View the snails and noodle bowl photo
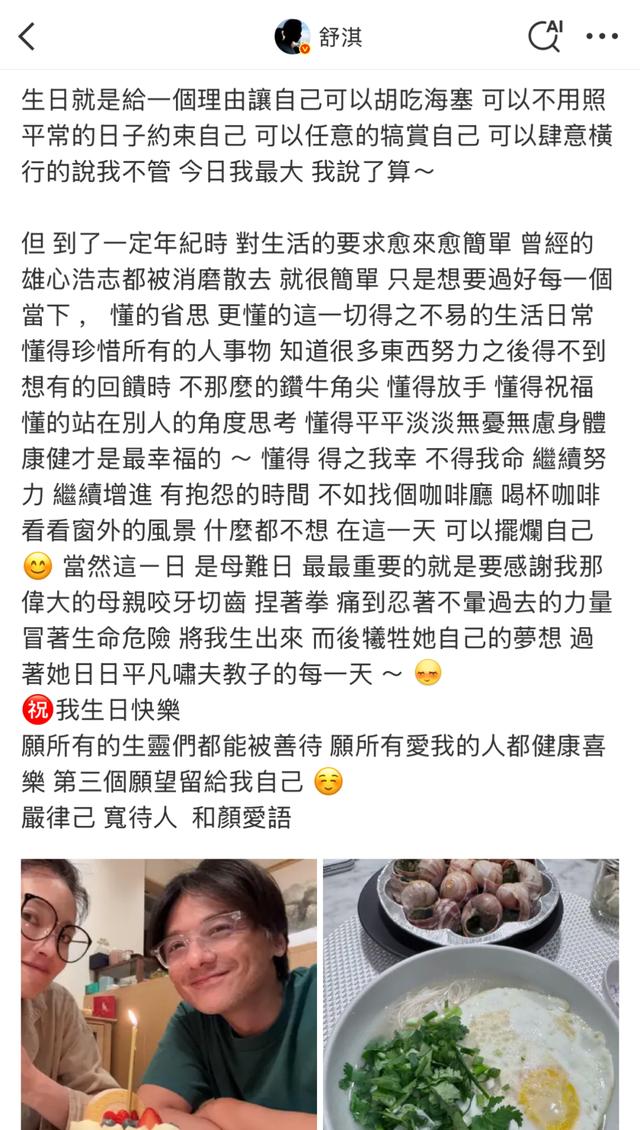This screenshot has height=1130, width=640. [x=470, y=993]
